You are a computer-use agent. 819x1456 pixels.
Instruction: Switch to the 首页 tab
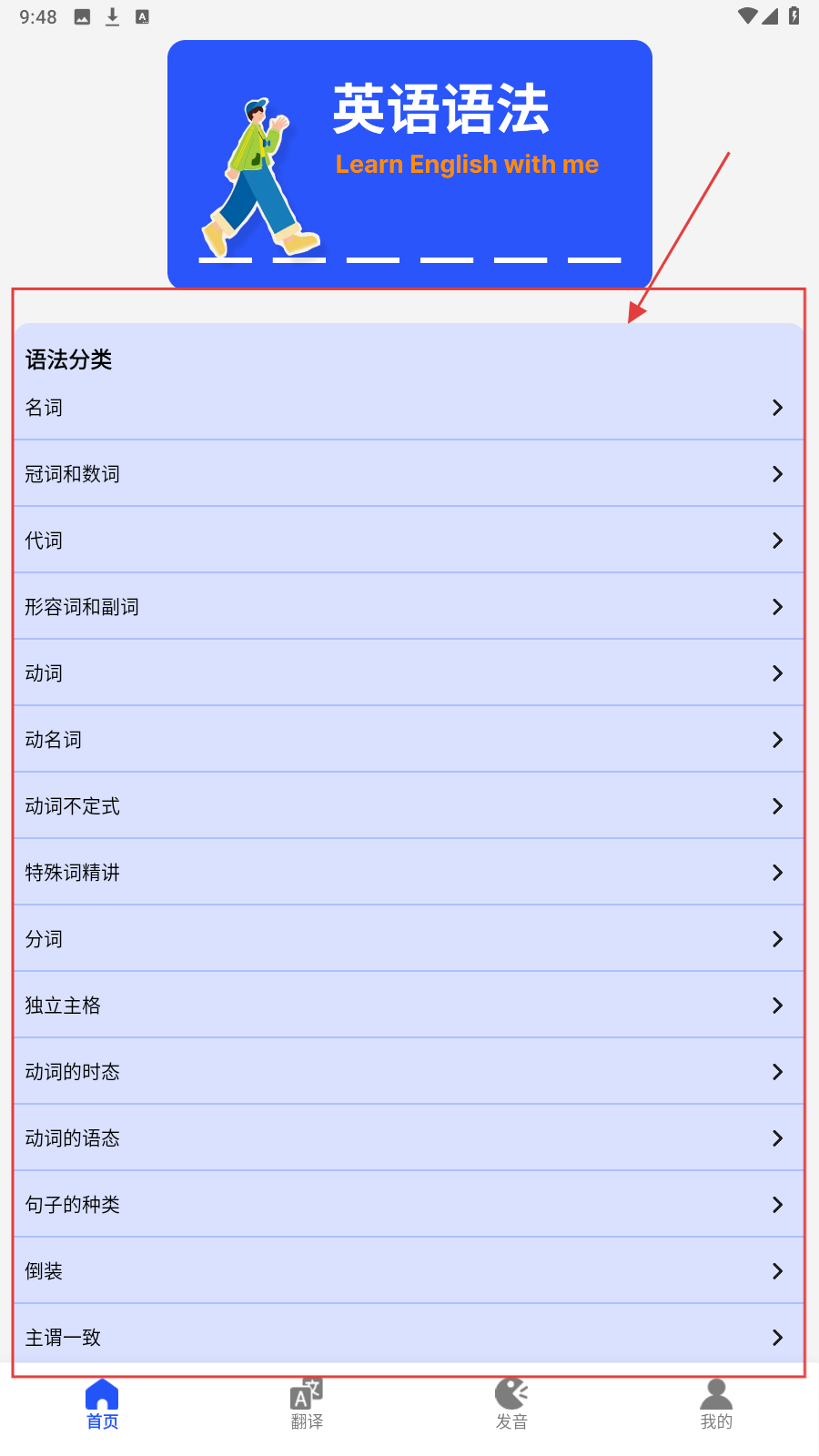tap(102, 1405)
